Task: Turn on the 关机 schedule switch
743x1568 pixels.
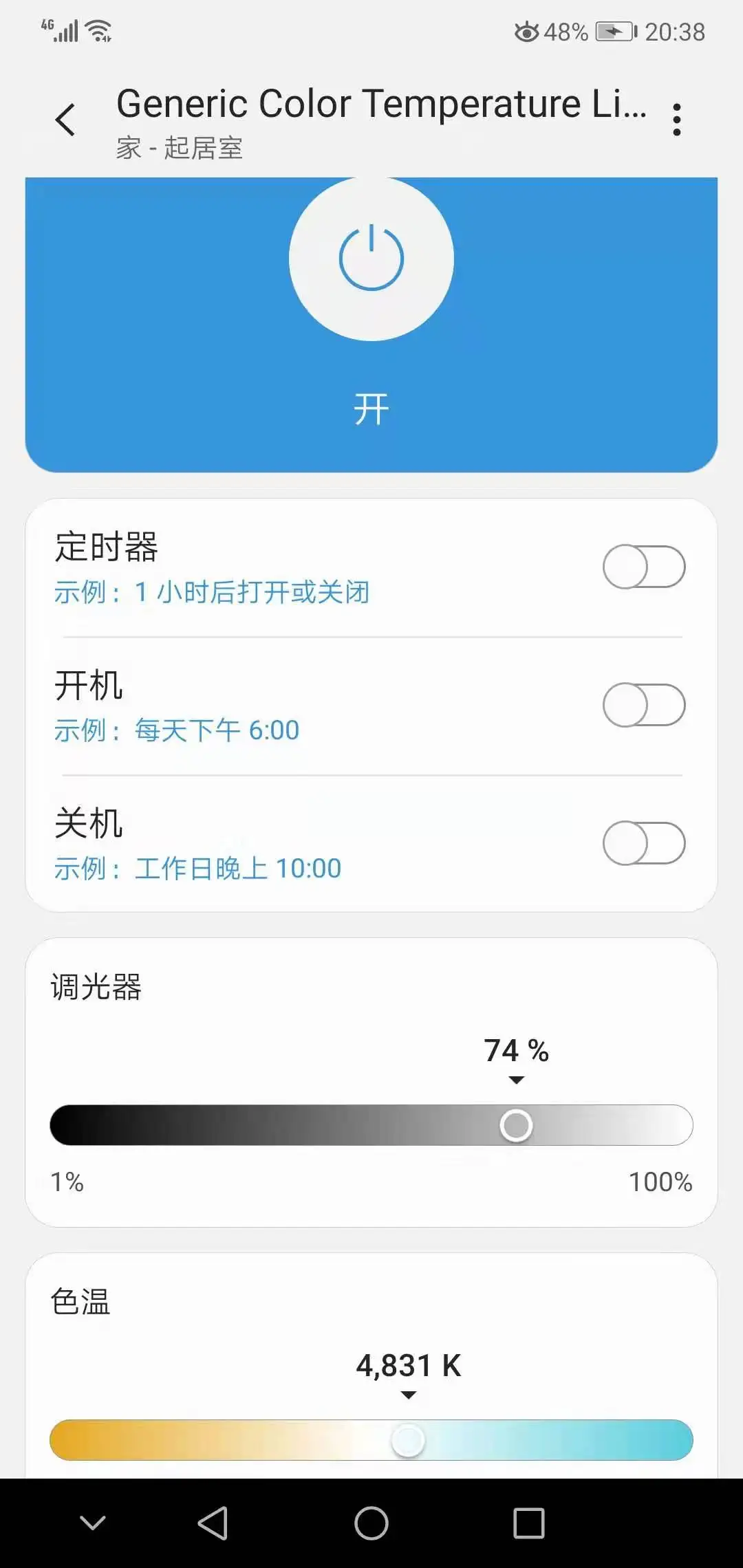Action: coord(644,843)
